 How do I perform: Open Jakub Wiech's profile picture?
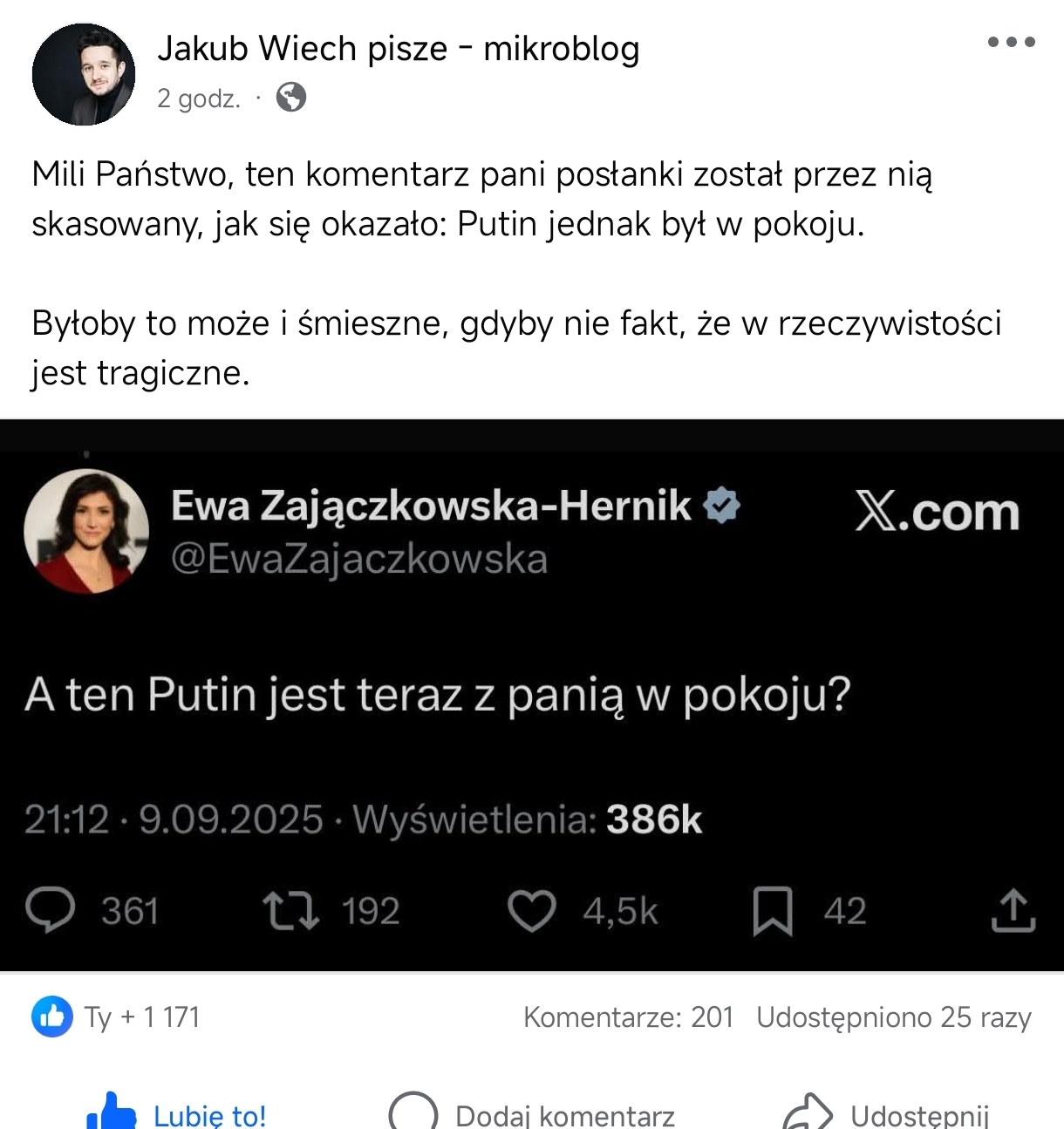pos(84,75)
